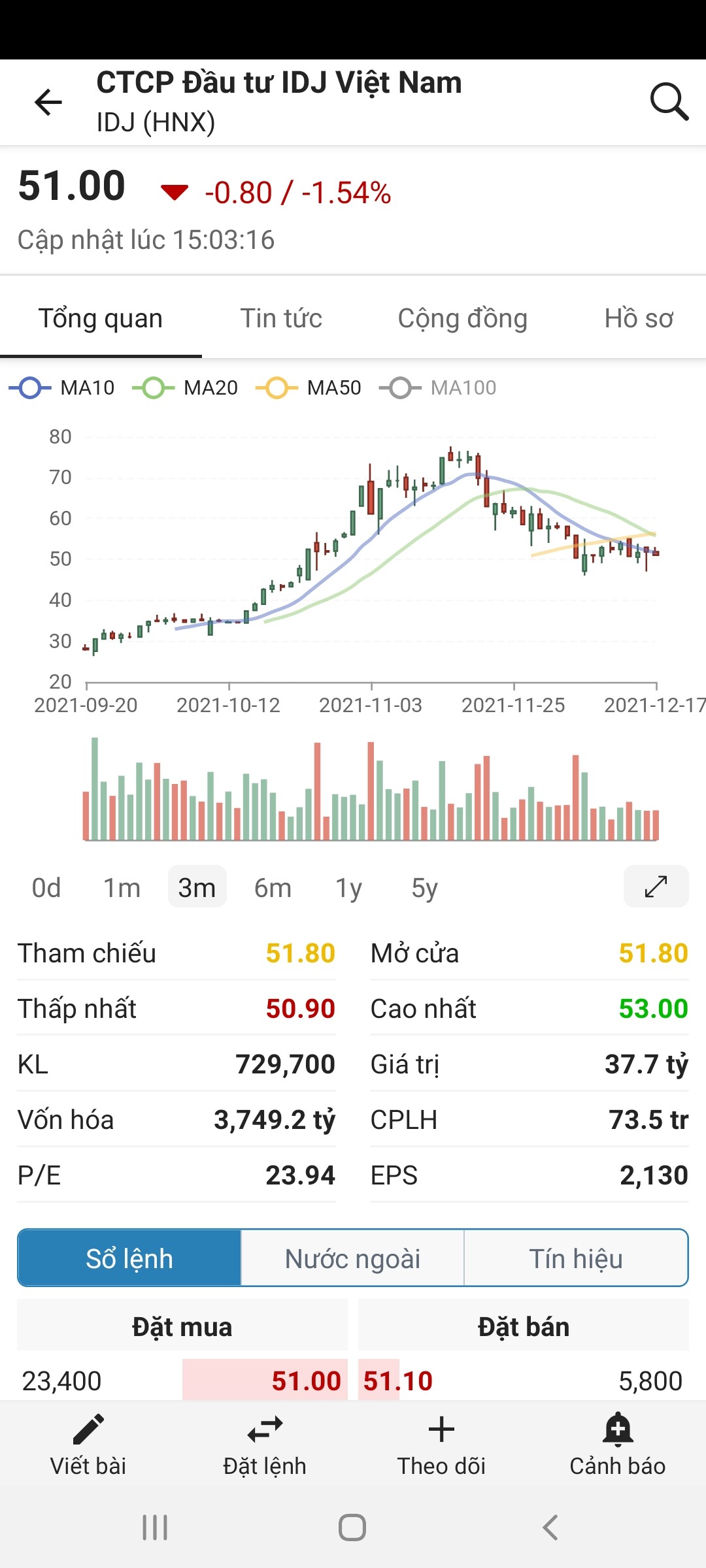This screenshot has width=706, height=1568.
Task: Expand the chart to full screen
Action: 656,887
